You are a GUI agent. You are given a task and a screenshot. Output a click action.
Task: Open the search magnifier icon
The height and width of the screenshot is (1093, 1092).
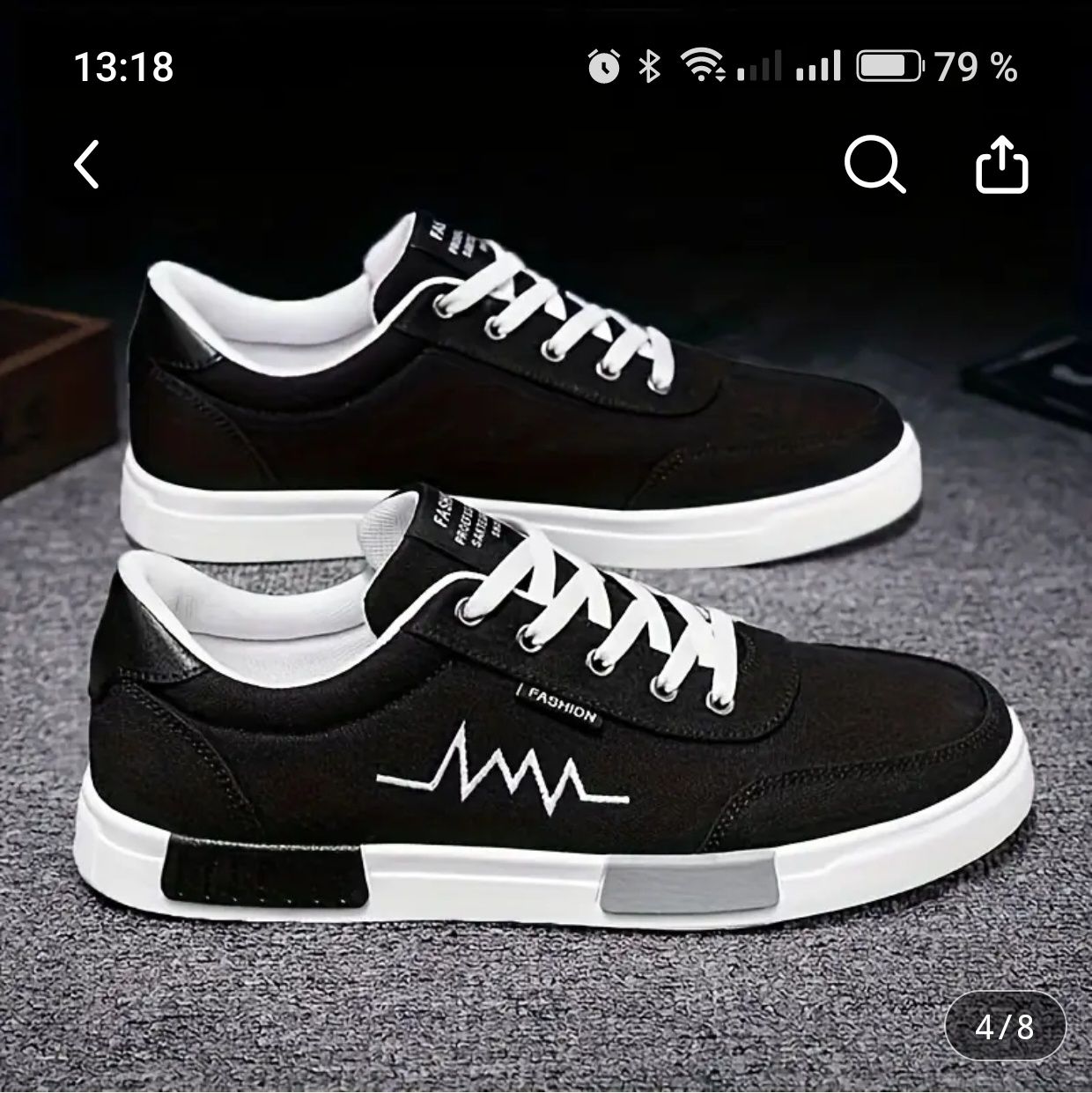(x=873, y=166)
